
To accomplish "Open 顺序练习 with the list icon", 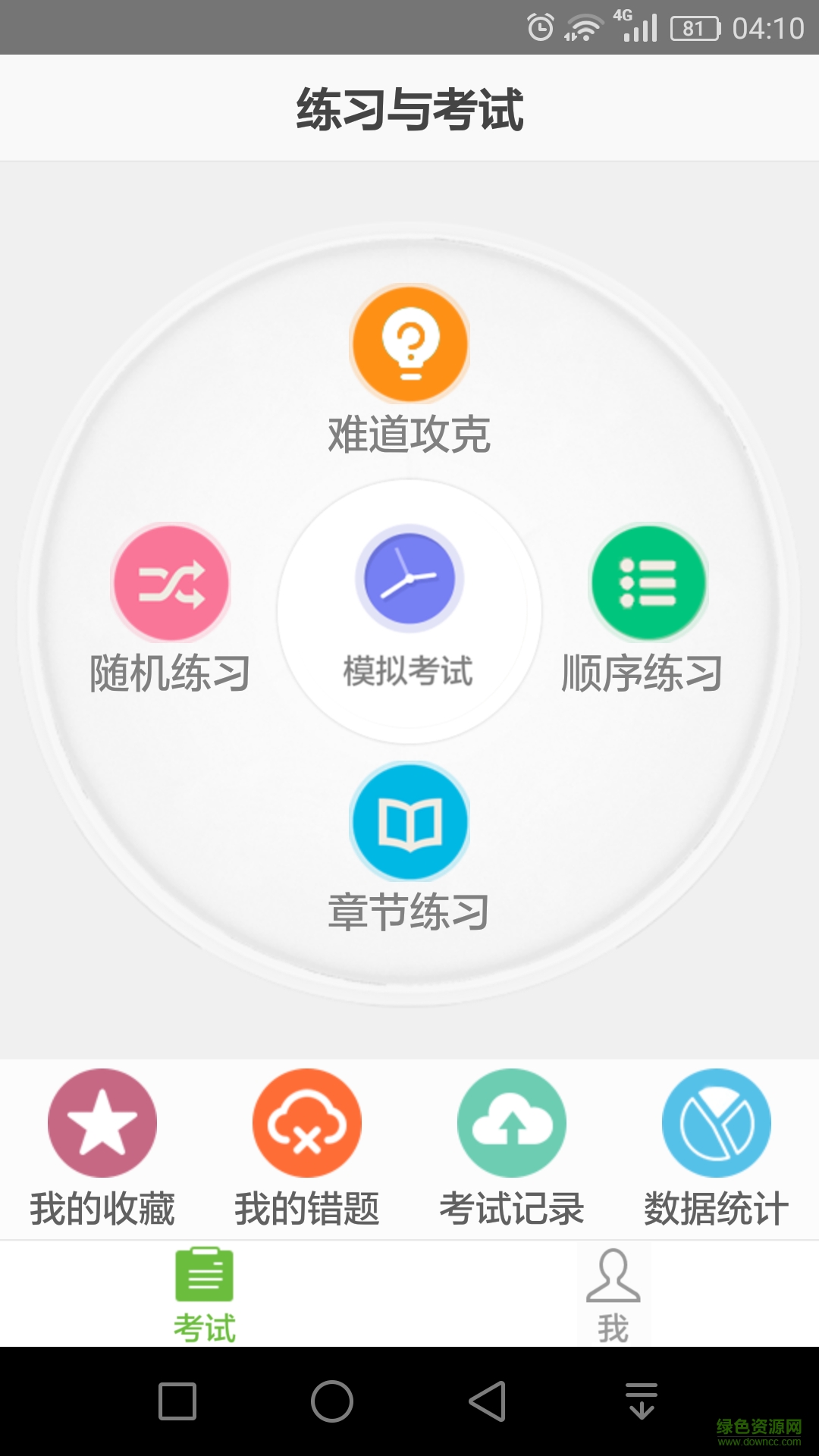I will (647, 582).
